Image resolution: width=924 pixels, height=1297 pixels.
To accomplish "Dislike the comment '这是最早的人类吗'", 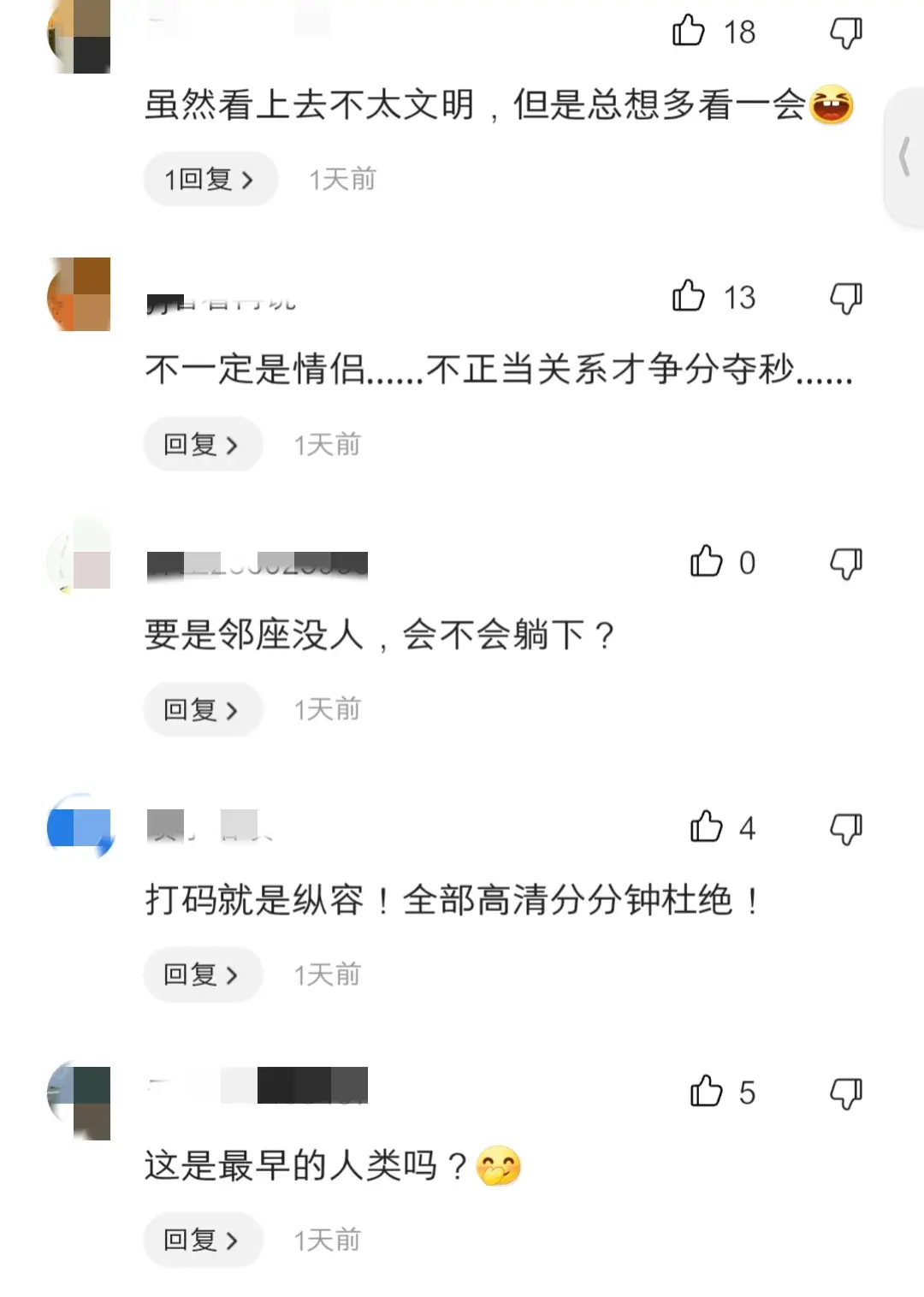I will pyautogui.click(x=845, y=1094).
